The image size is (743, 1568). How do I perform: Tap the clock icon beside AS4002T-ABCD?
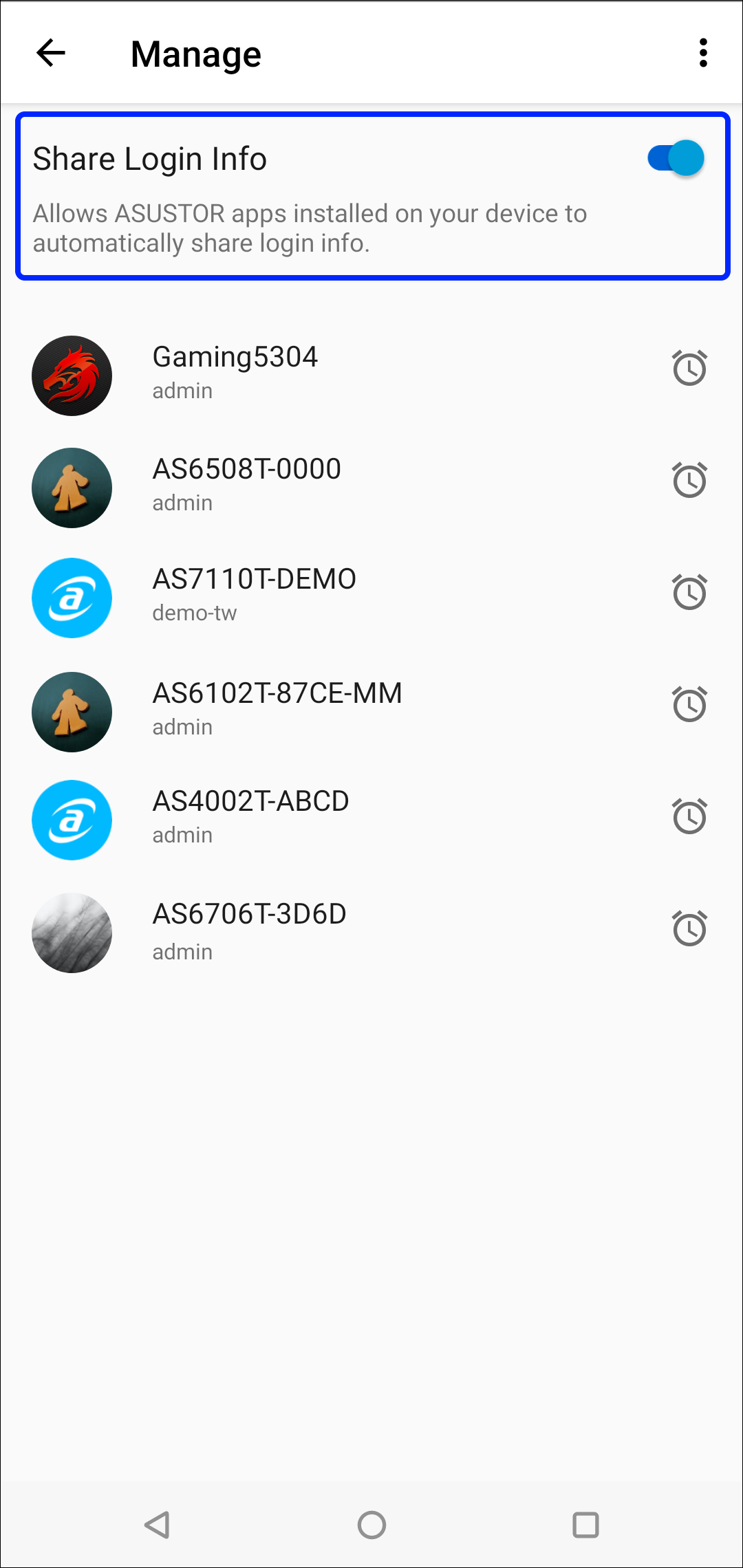click(x=689, y=816)
